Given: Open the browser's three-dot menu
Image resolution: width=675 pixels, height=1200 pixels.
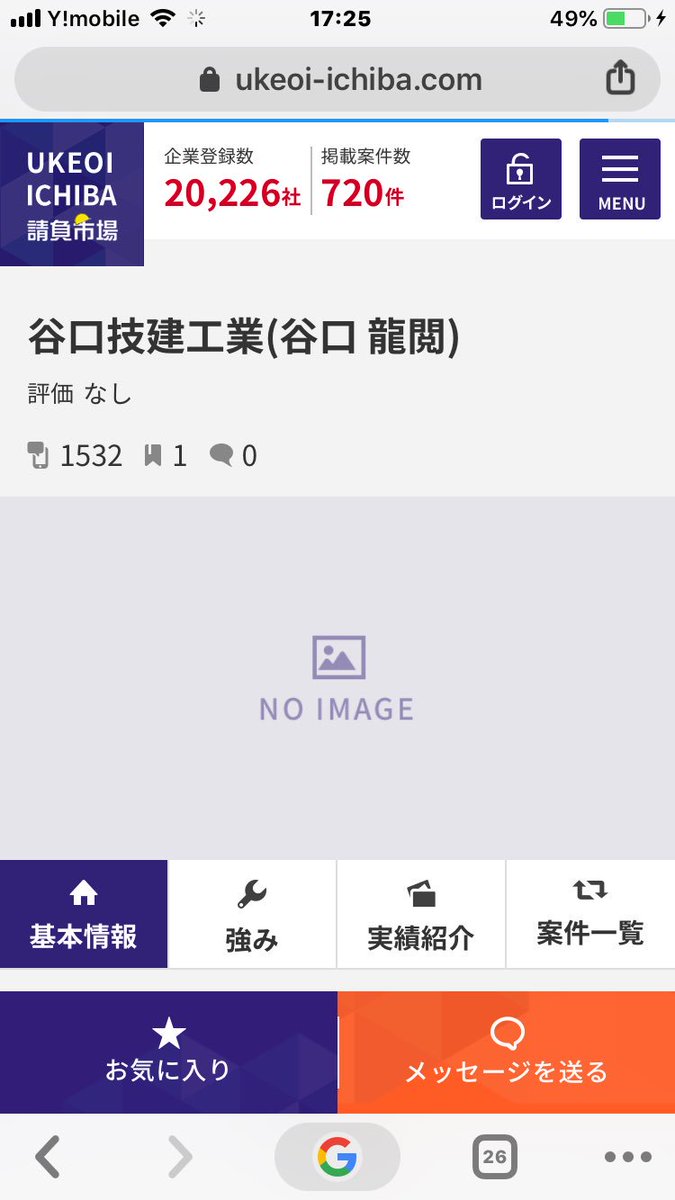Looking at the screenshot, I should (628, 1157).
